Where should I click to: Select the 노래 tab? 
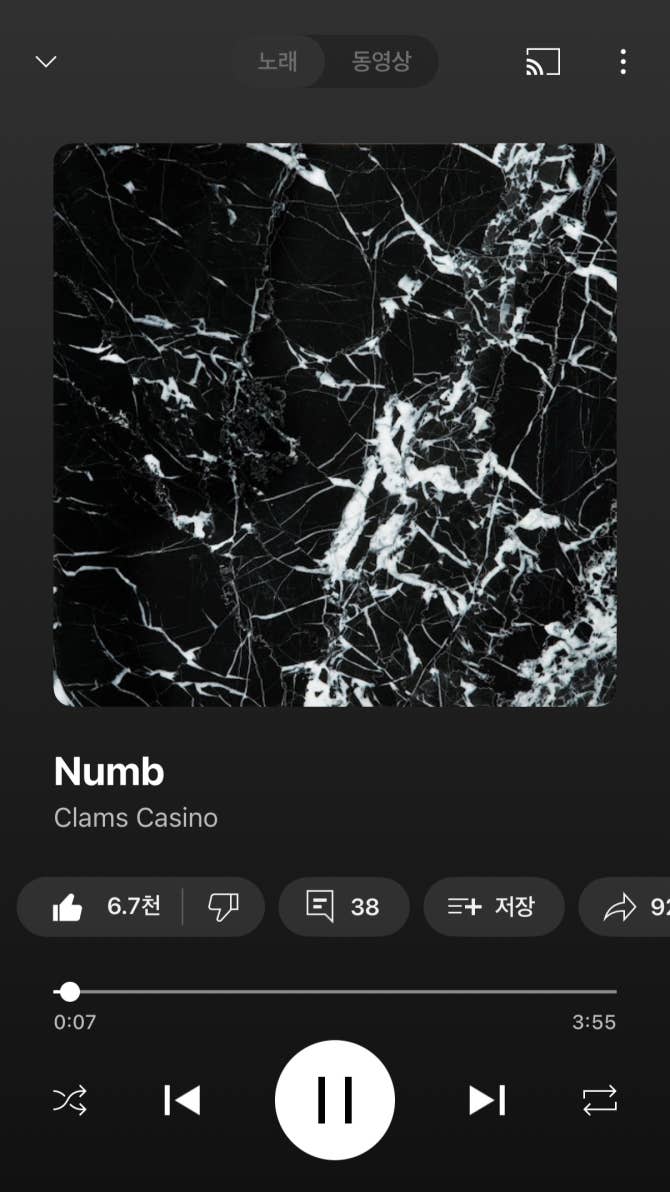coord(278,62)
